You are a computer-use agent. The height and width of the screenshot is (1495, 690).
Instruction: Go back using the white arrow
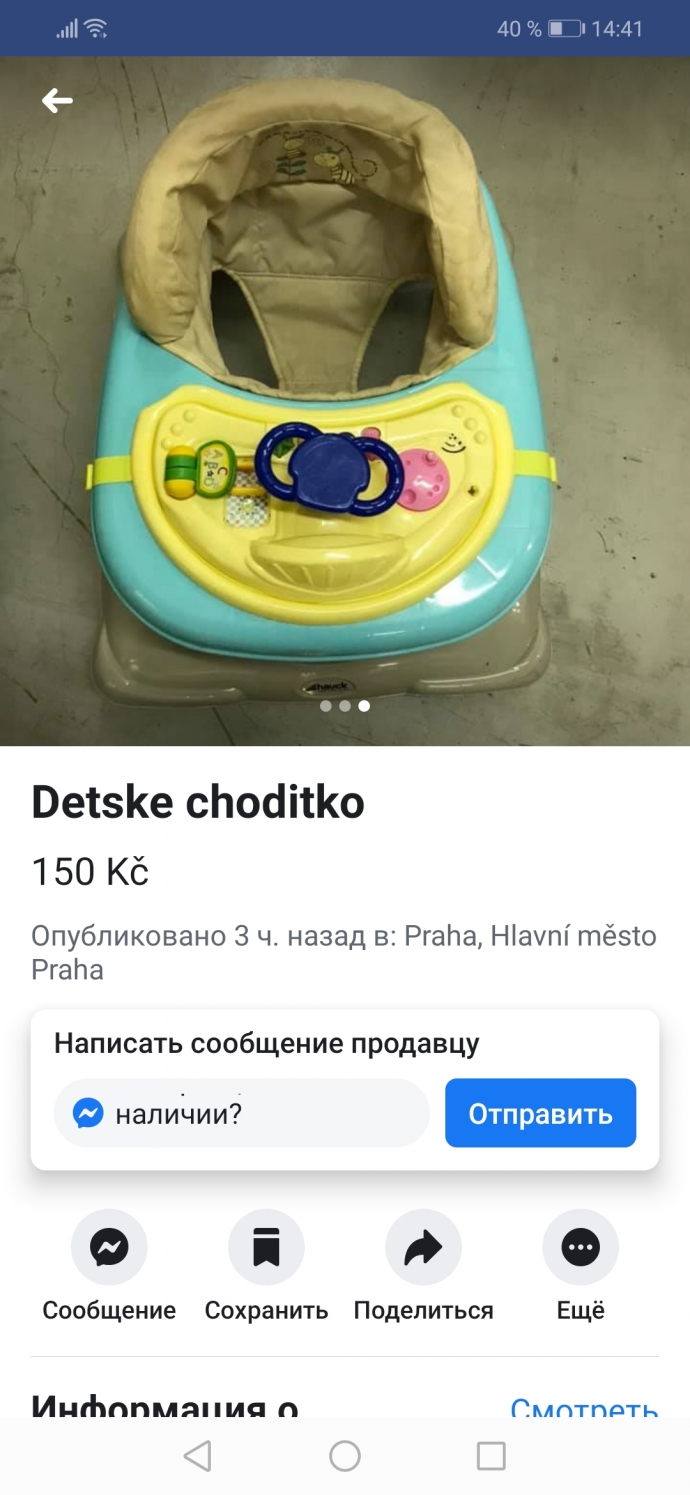pos(57,100)
